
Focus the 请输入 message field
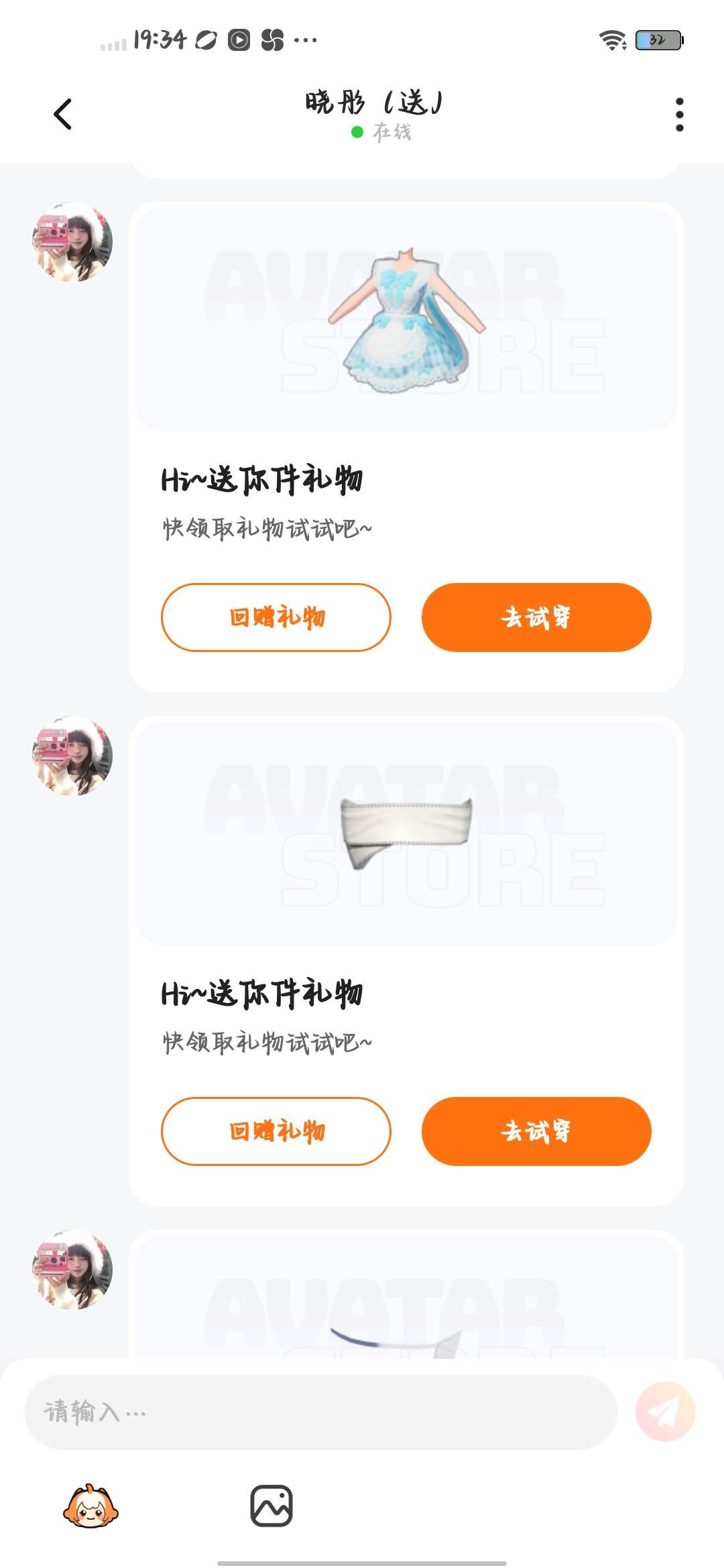coord(320,1412)
